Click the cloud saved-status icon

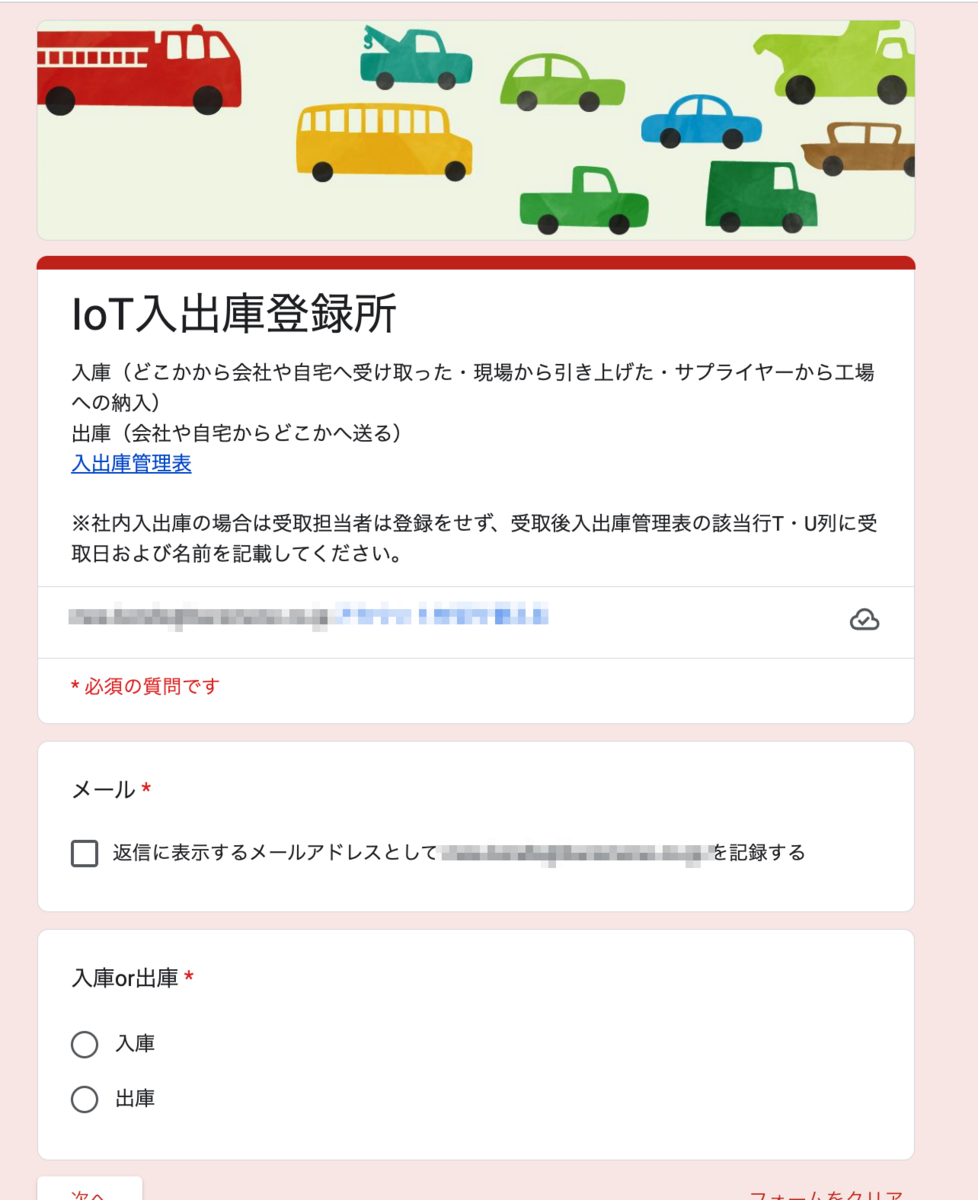point(864,620)
